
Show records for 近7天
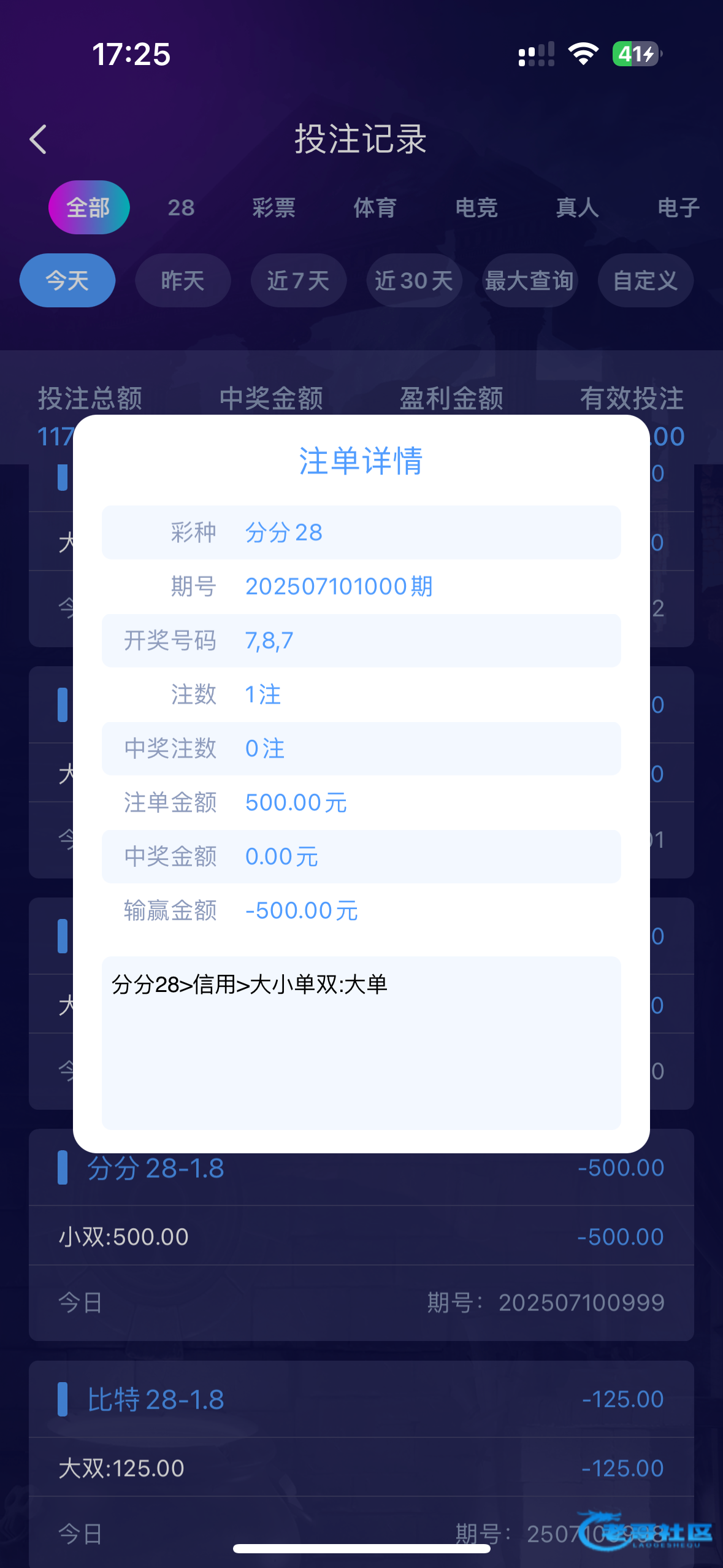299,280
